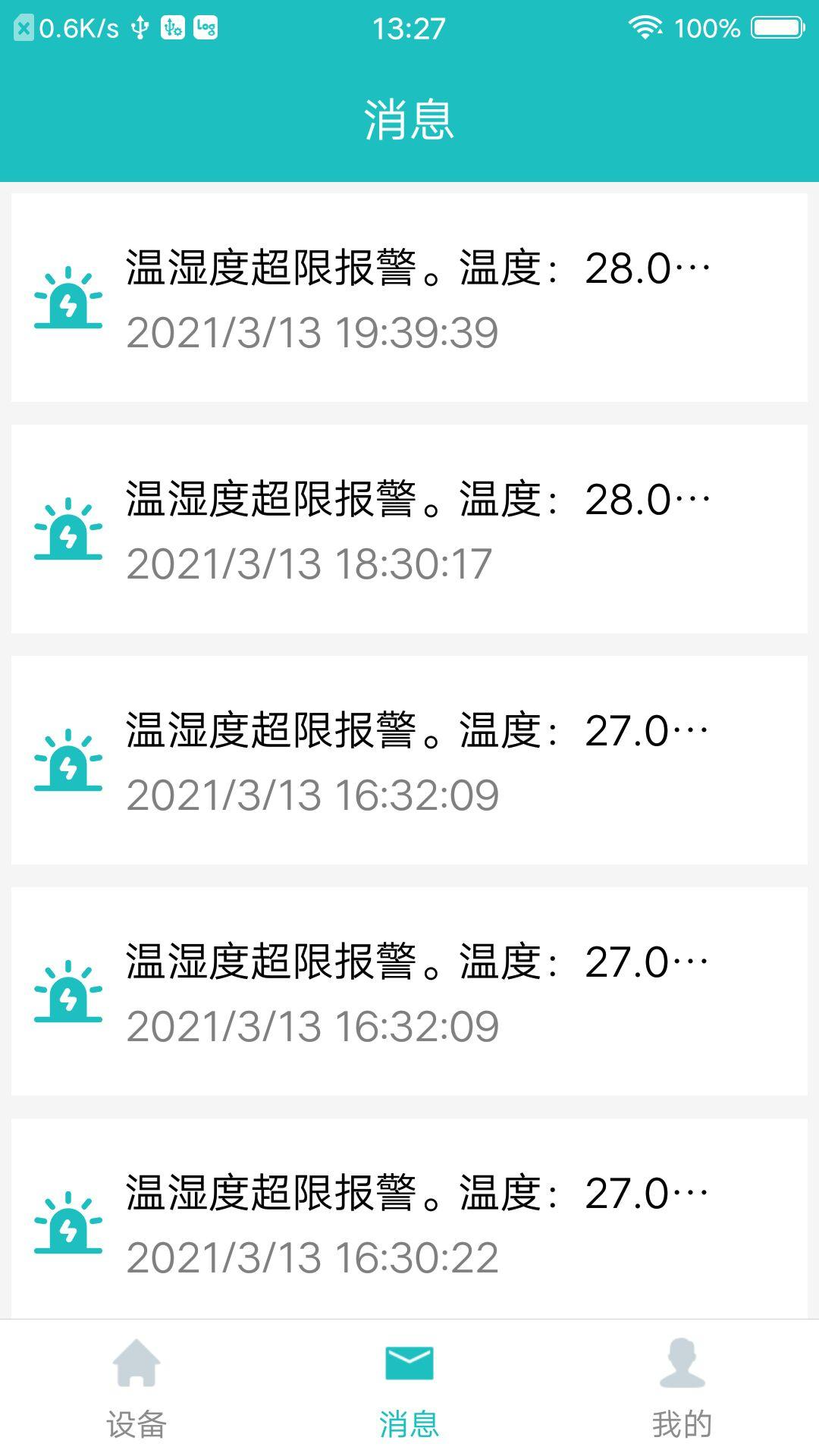Switch to the 我的 tab
Viewport: 819px width, 1456px height.
click(x=682, y=1420)
